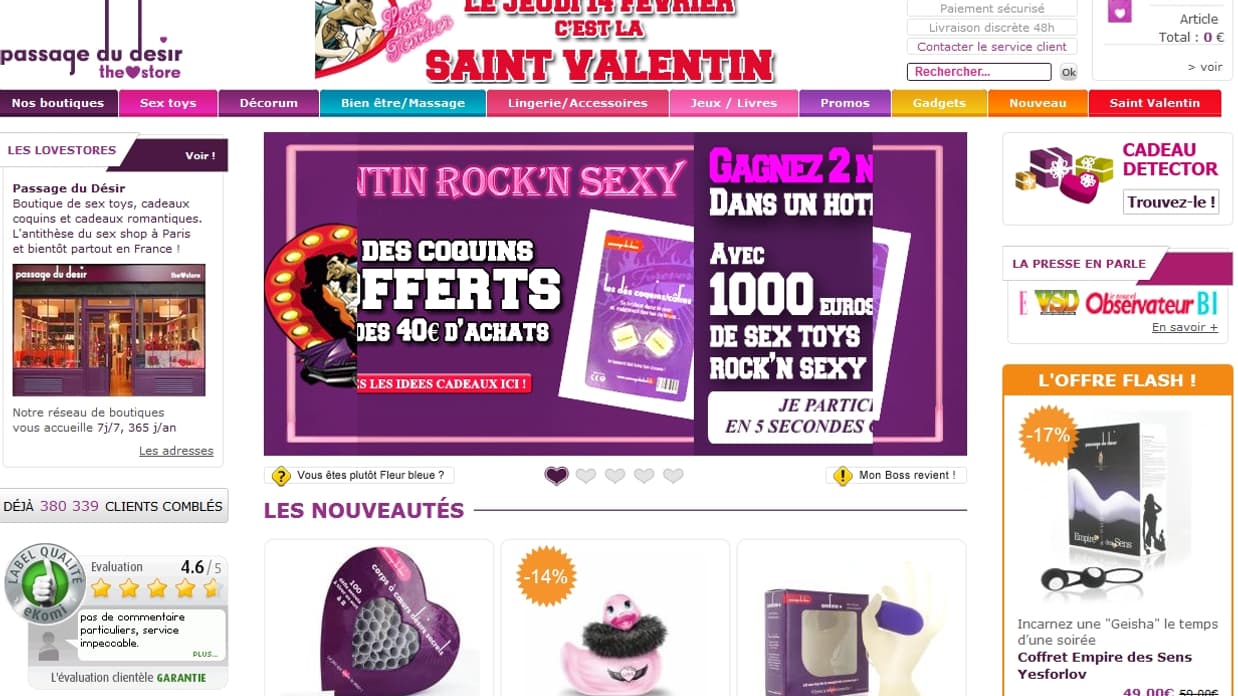This screenshot has height=696, width=1238.
Task: Select the Lingerie/Accessoires tab
Action: pos(577,103)
